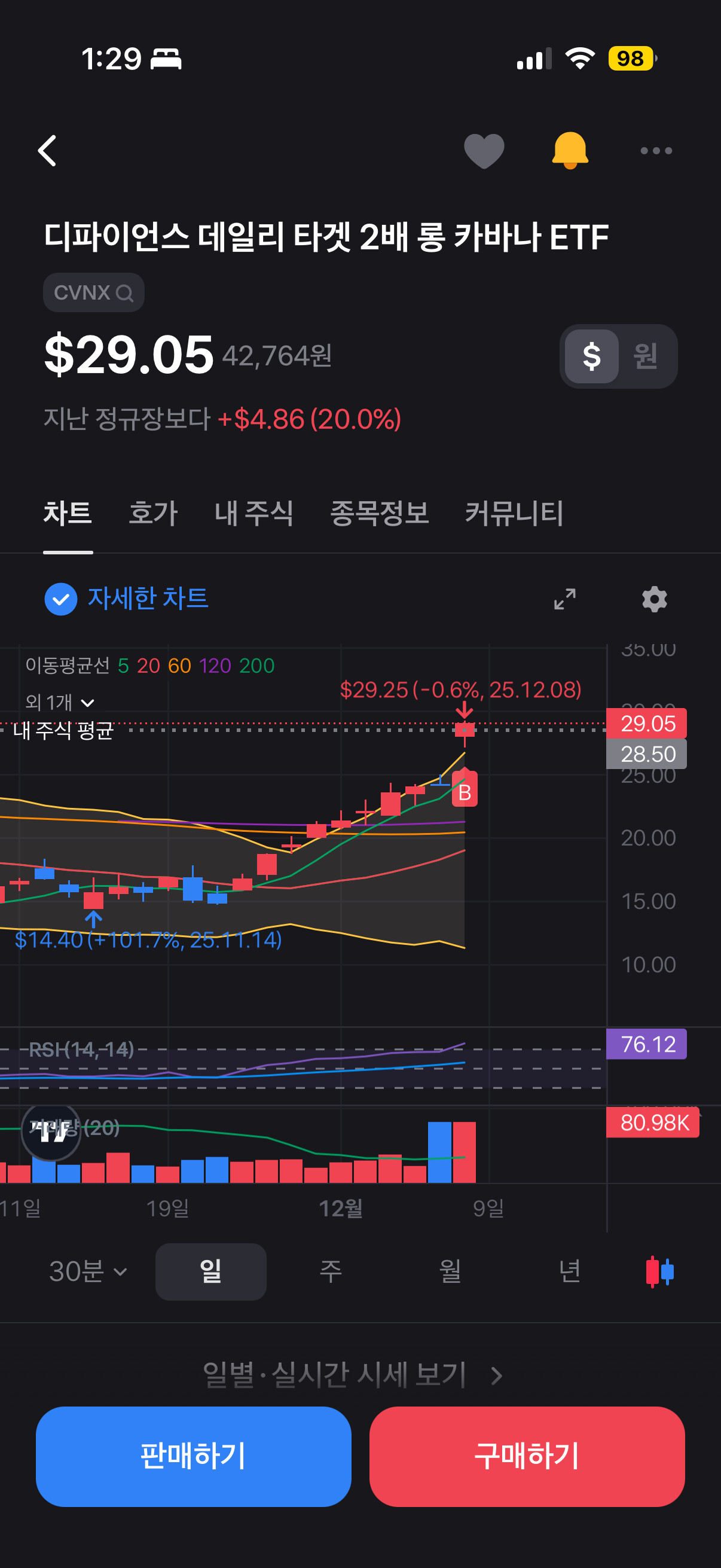Select the 주 weekly chart period

pos(331,1271)
